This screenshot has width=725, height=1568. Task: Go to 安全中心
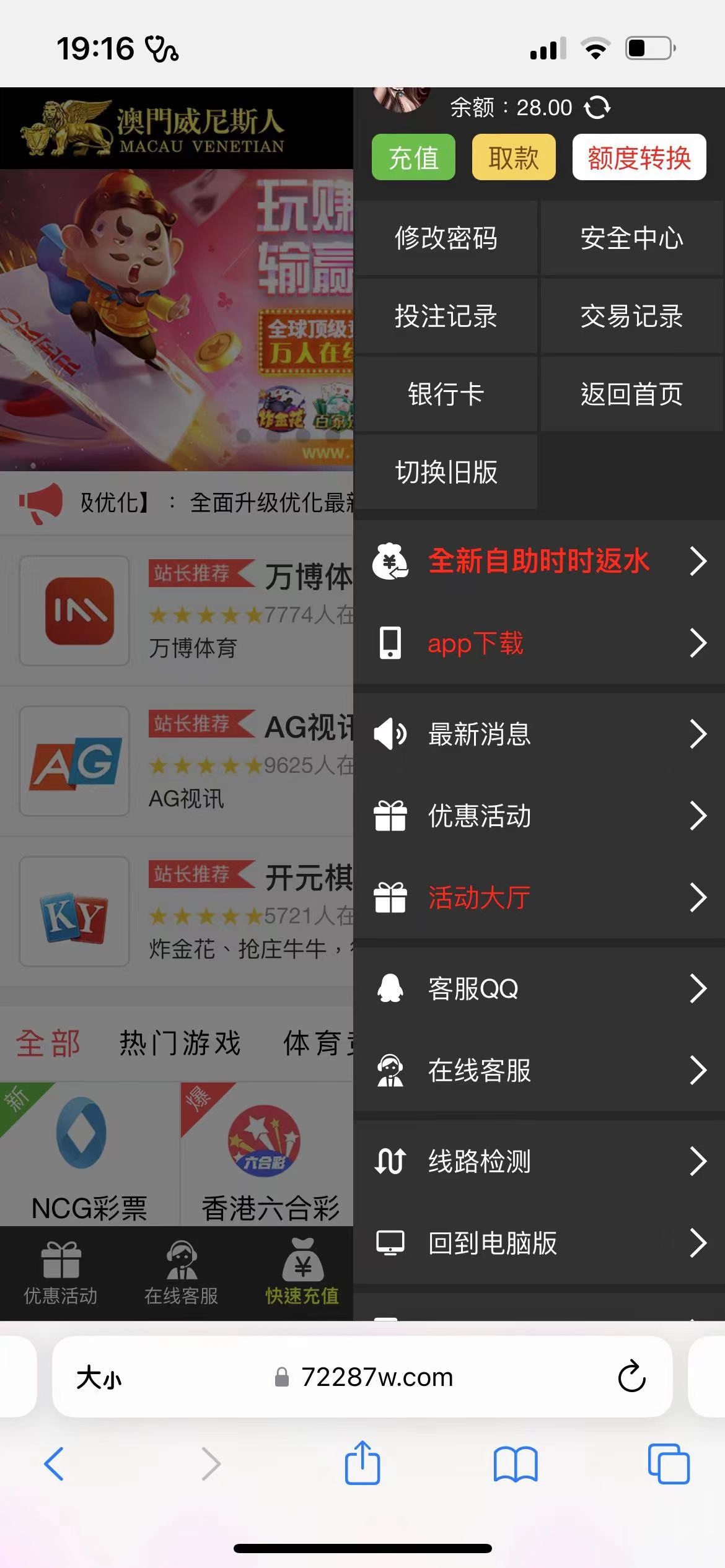631,238
